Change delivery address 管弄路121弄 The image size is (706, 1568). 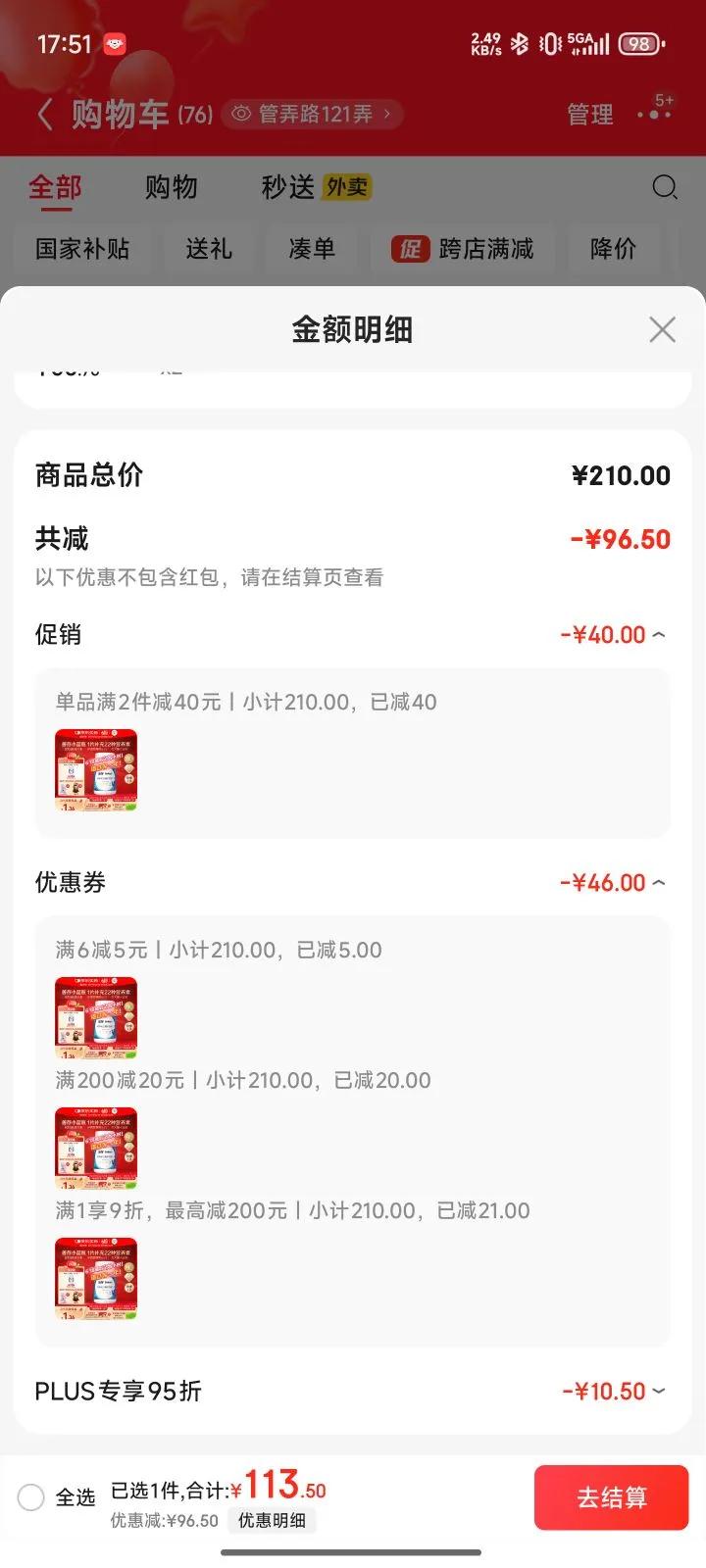tap(314, 115)
